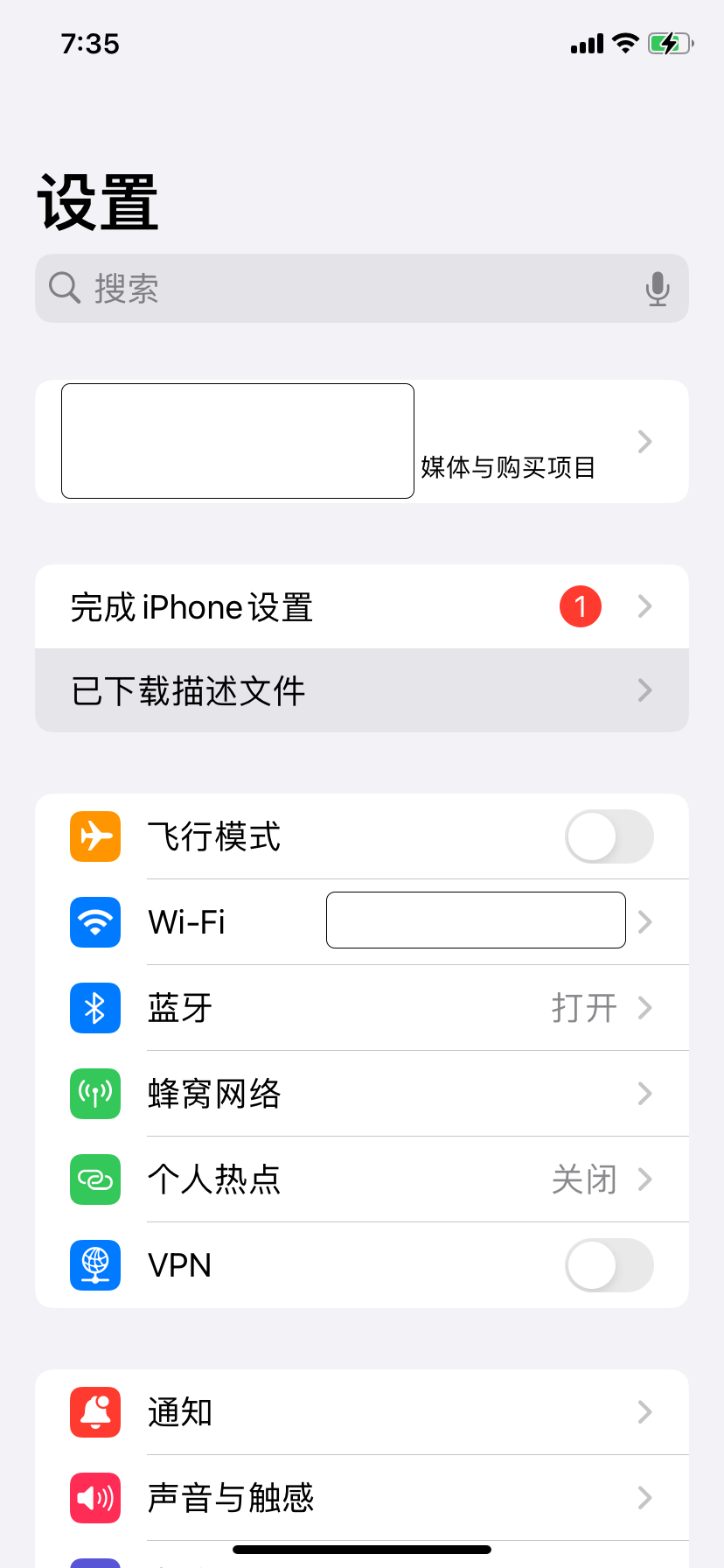Tap the microphone icon for dictation

pyautogui.click(x=658, y=289)
